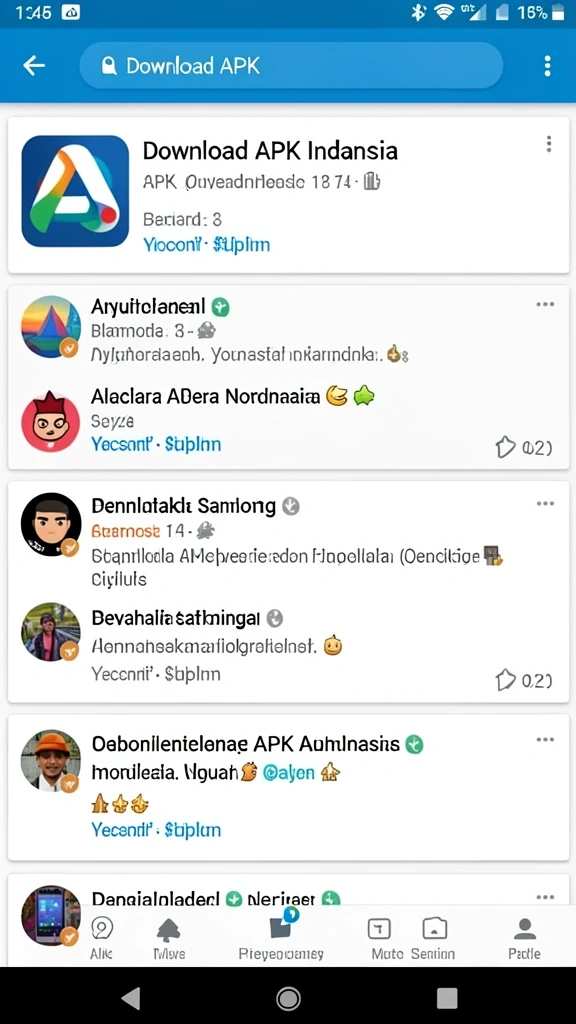Open the more menu for Dennlotakk Samlong's post
Screen dimensions: 576x1024
point(545,504)
